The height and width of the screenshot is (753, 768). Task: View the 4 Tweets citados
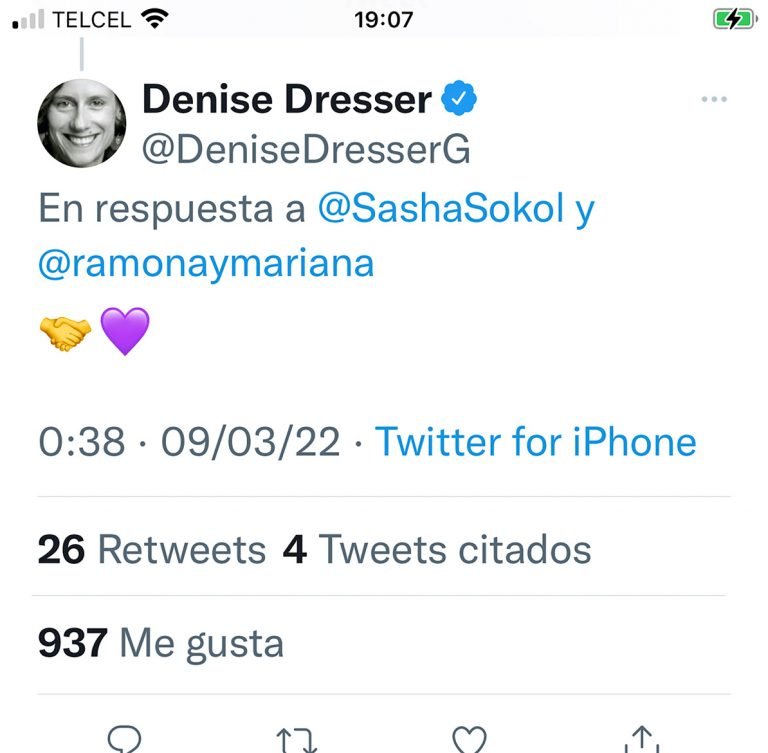click(437, 549)
